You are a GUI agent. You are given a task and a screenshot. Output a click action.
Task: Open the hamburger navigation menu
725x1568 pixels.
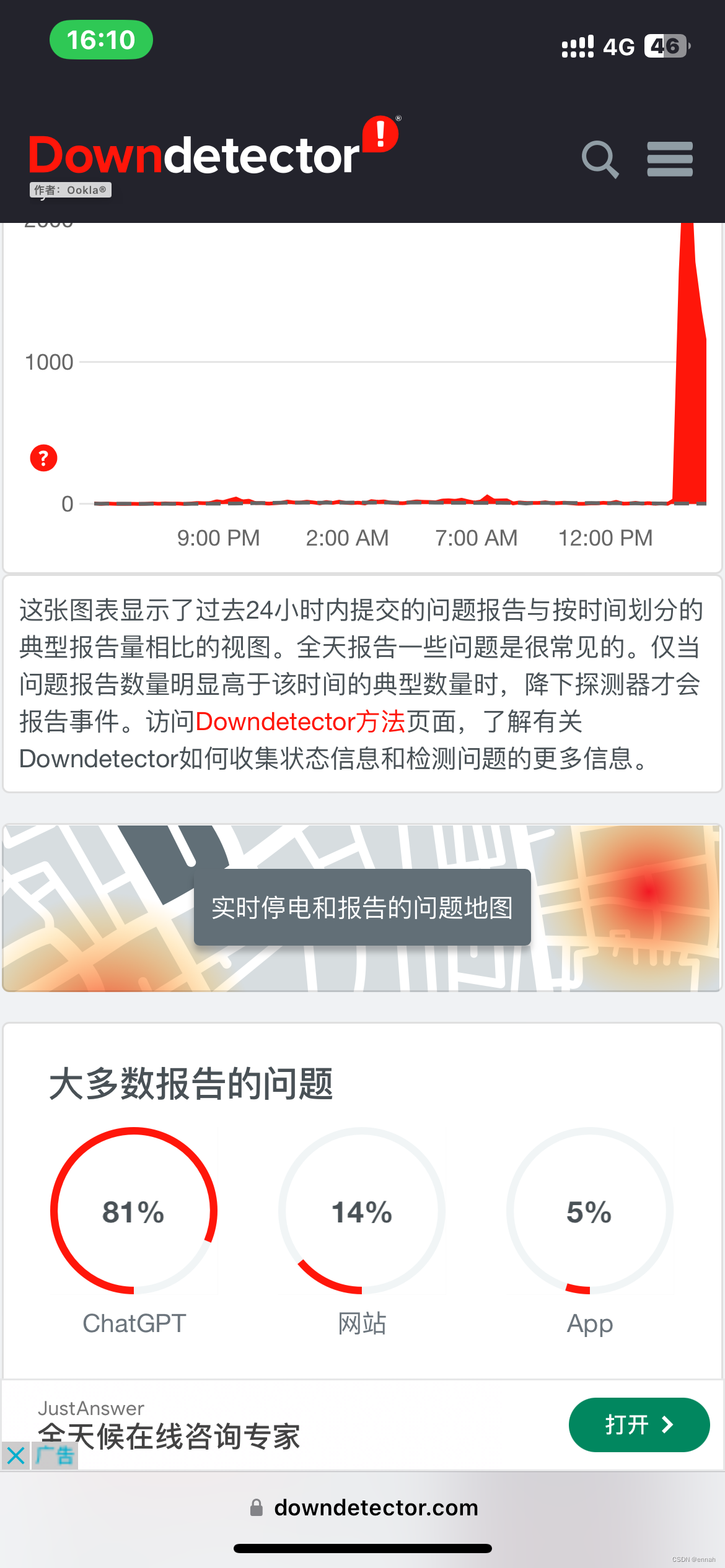[670, 159]
